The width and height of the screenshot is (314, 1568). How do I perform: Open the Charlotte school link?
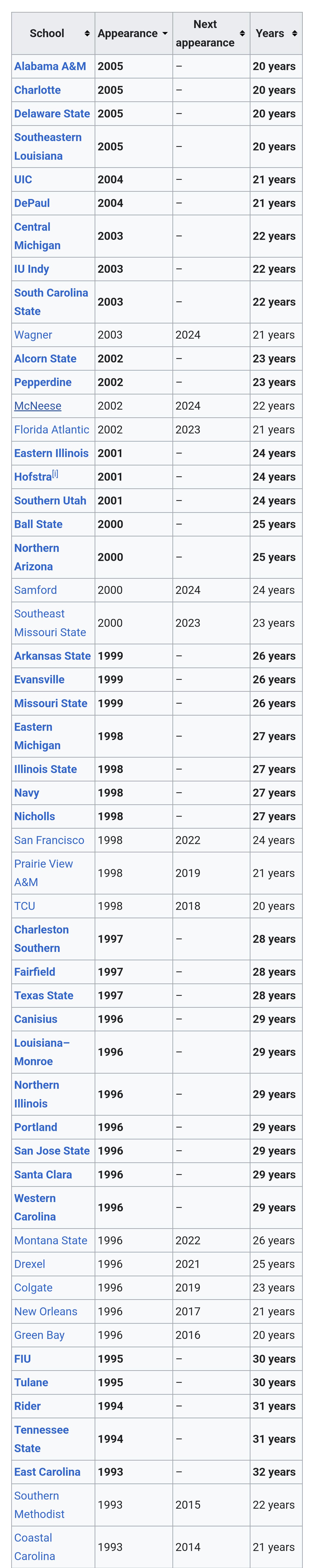(37, 90)
